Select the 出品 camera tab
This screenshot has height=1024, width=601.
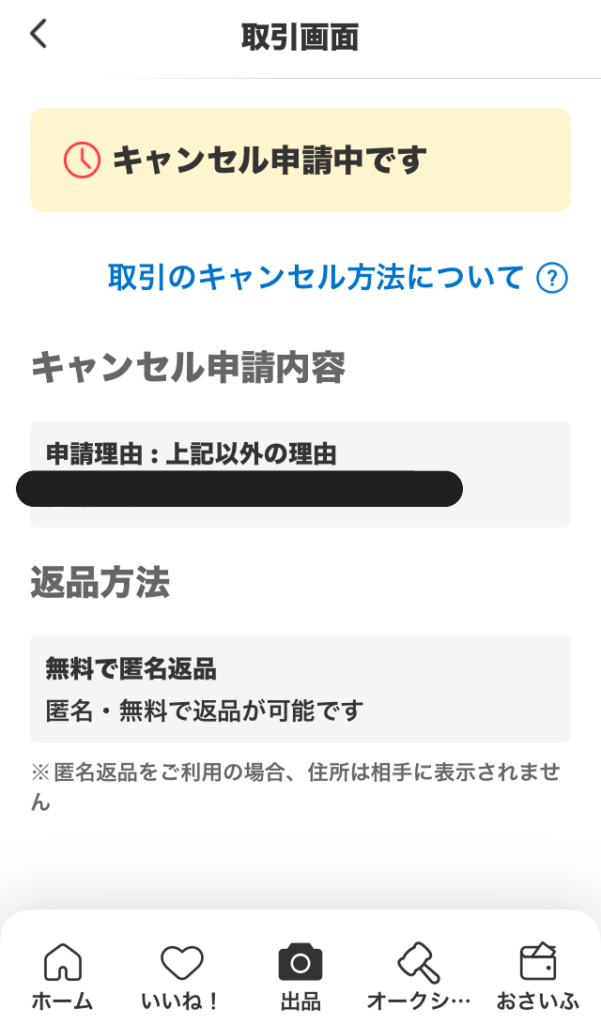point(300,977)
